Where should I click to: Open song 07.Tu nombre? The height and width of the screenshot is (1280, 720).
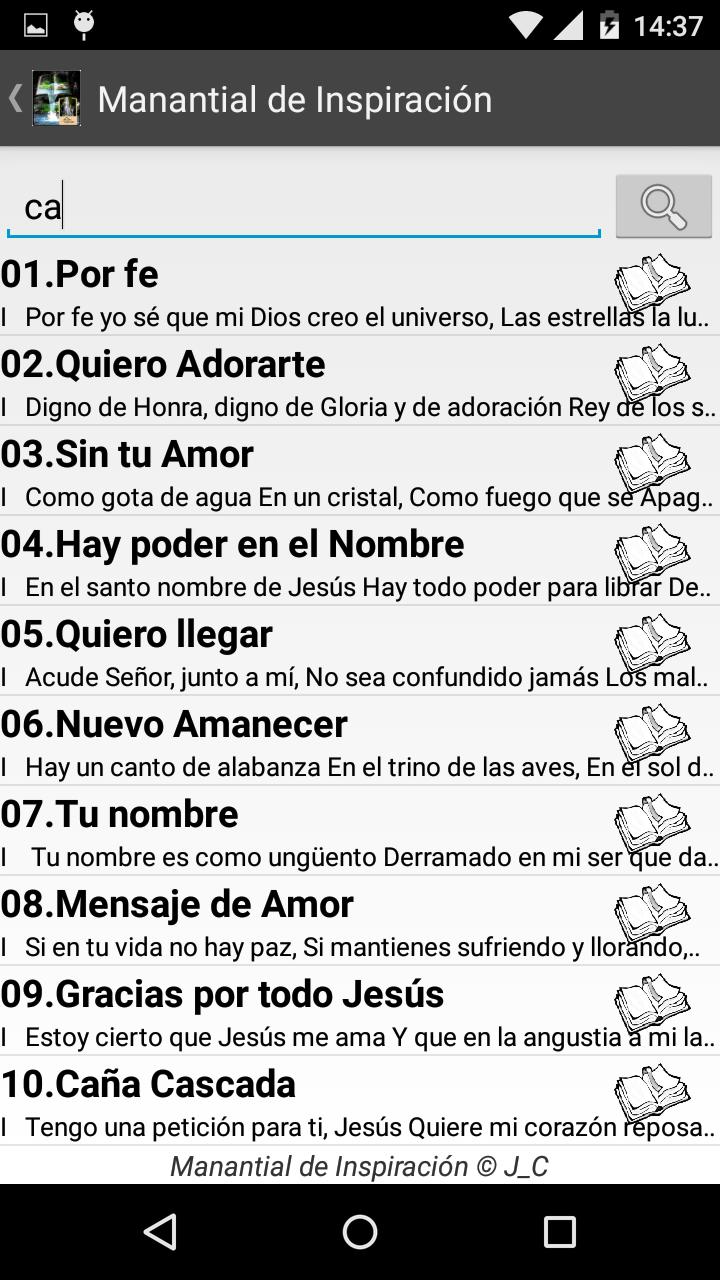coord(300,831)
